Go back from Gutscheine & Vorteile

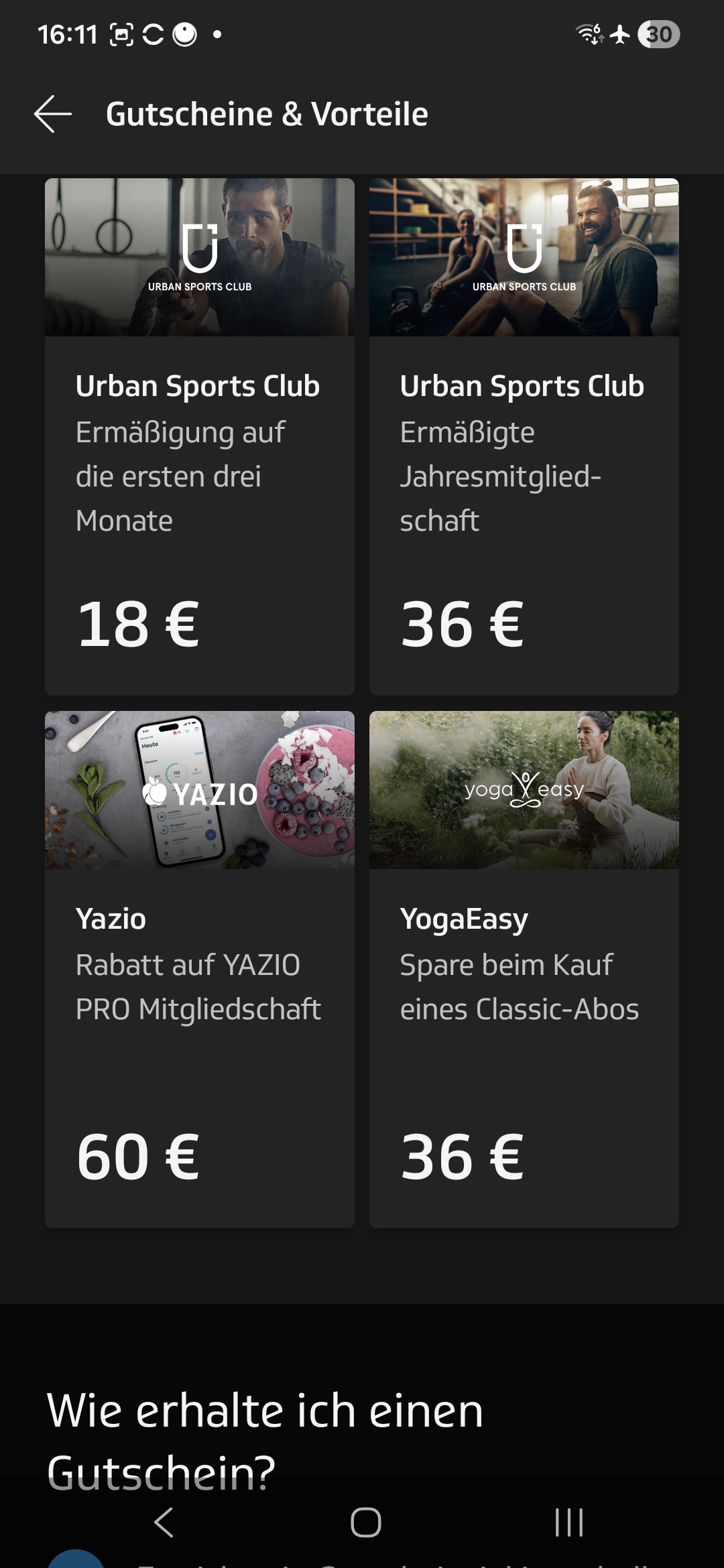pyautogui.click(x=53, y=114)
